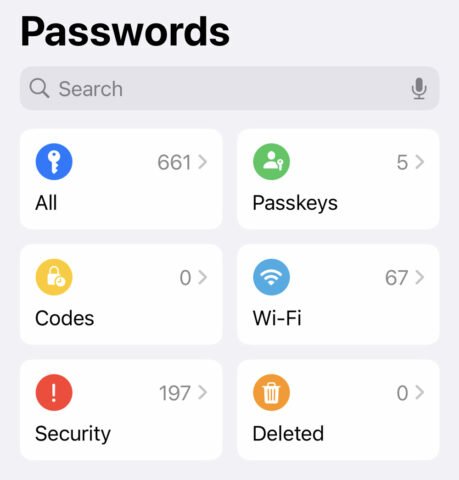
Task: Open the Codes card
Action: click(121, 294)
